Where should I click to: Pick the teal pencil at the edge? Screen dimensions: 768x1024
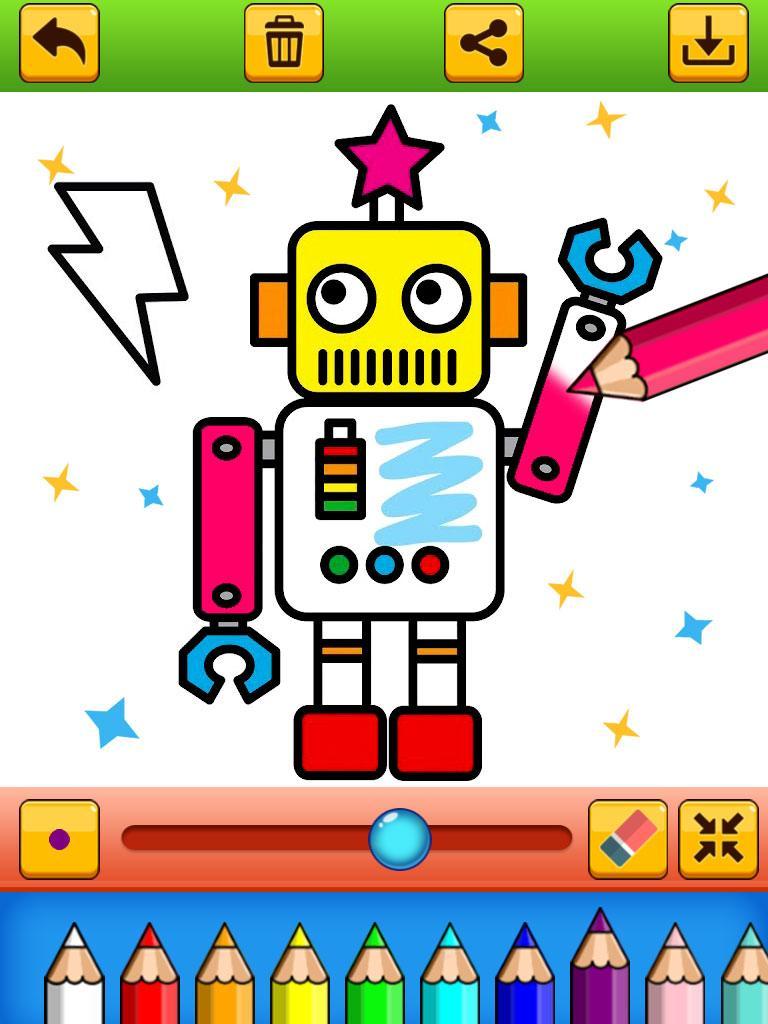[x=746, y=975]
